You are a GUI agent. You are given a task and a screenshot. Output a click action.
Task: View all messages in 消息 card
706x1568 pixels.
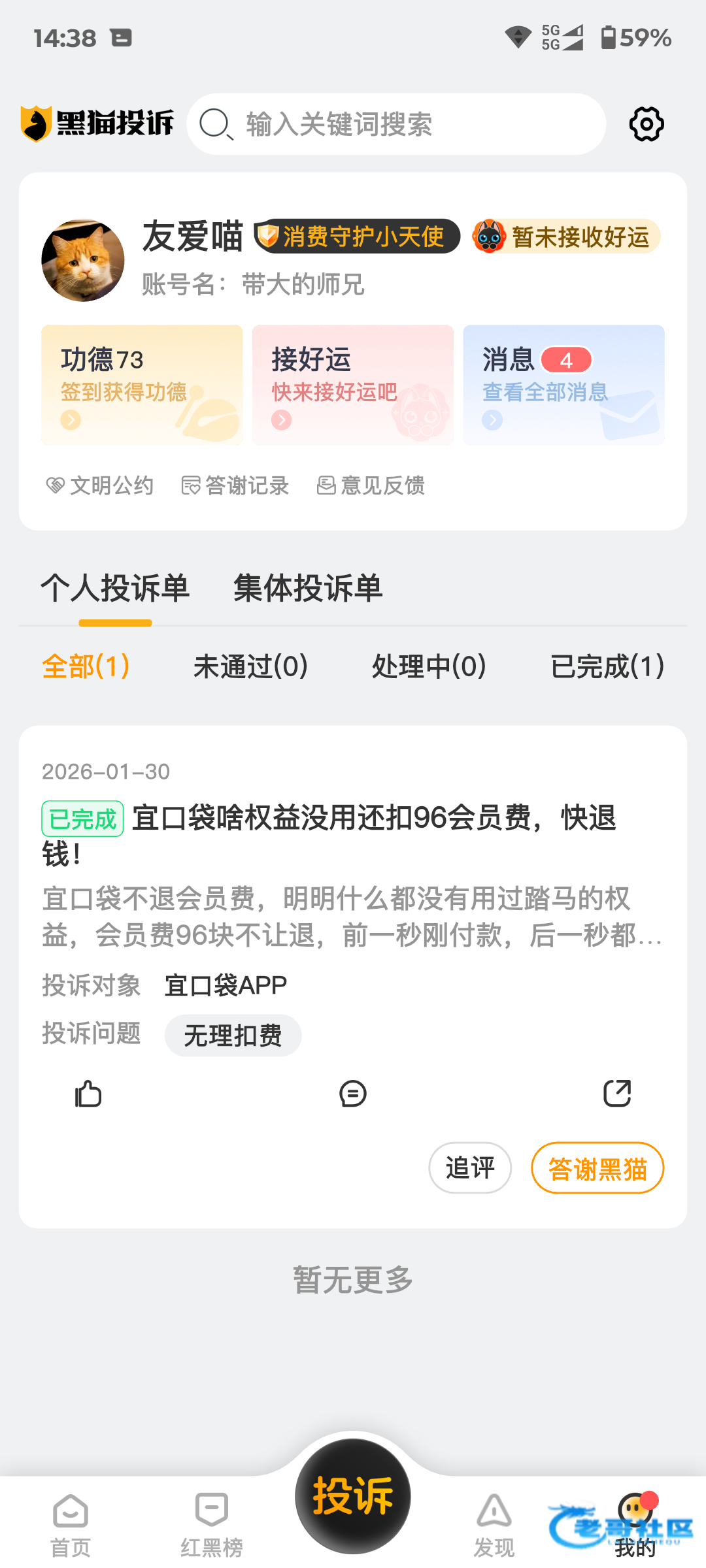pyautogui.click(x=563, y=385)
